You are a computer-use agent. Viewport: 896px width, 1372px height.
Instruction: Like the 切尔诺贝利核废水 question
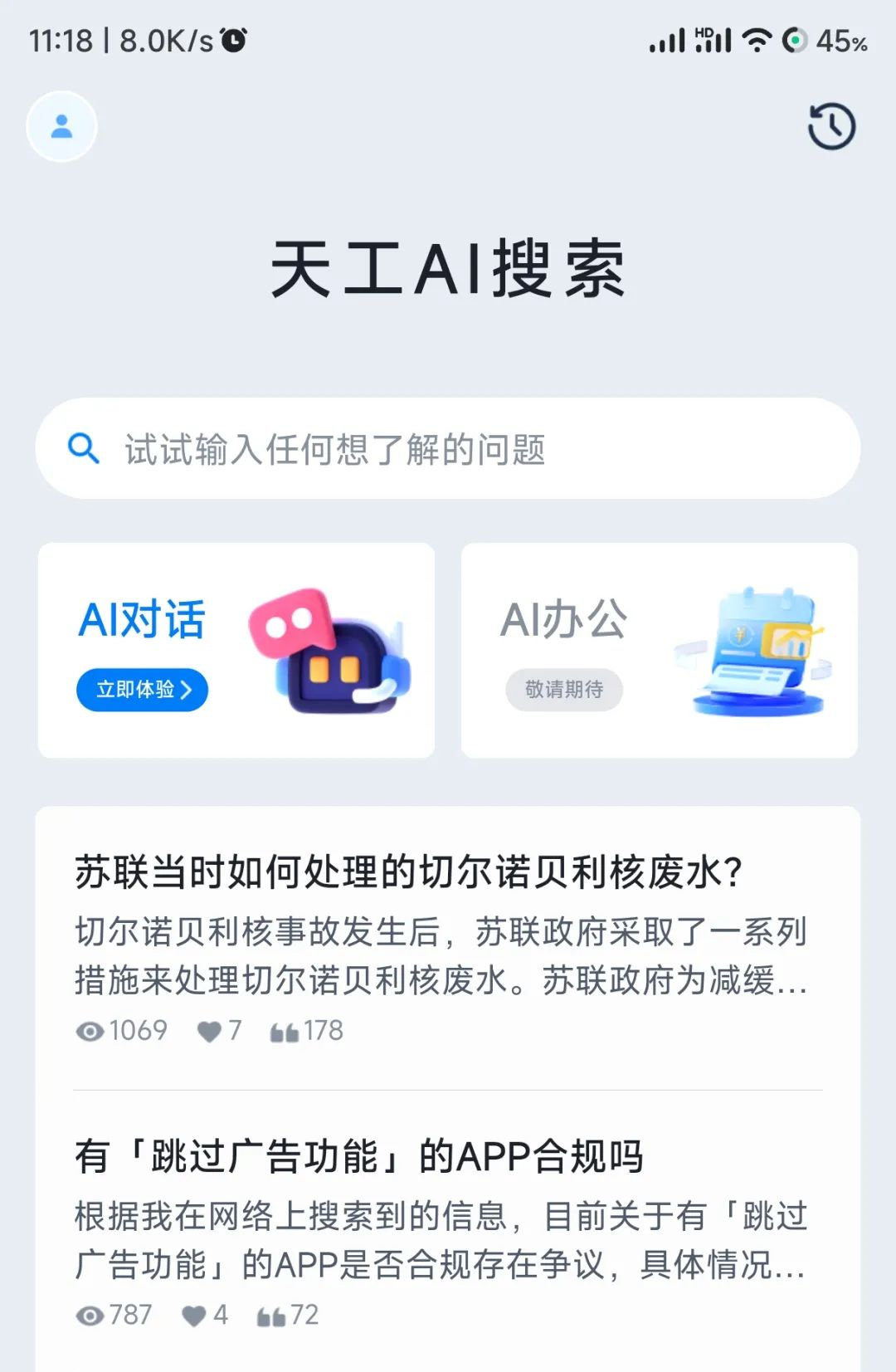point(210,1032)
